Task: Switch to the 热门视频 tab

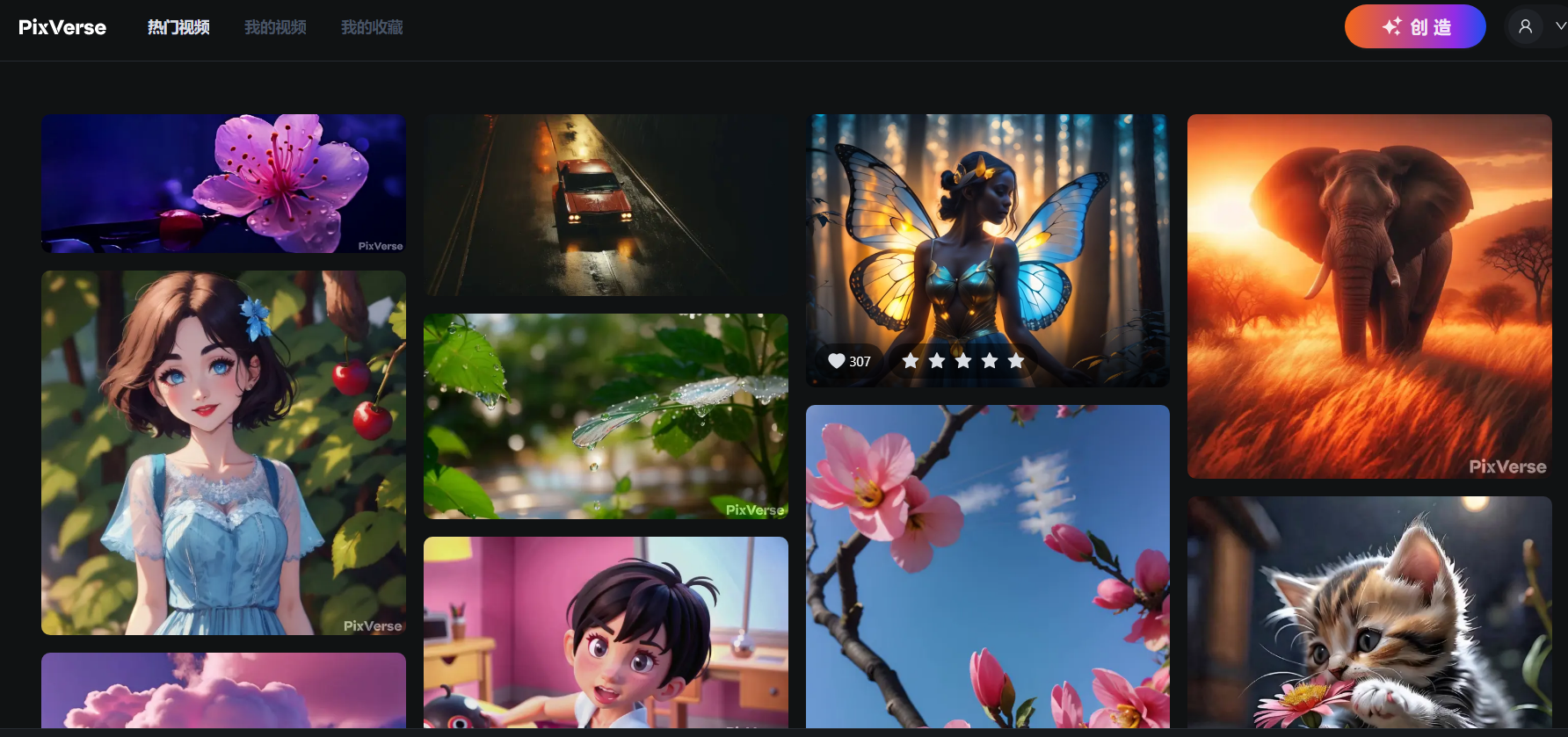Action: (x=178, y=27)
